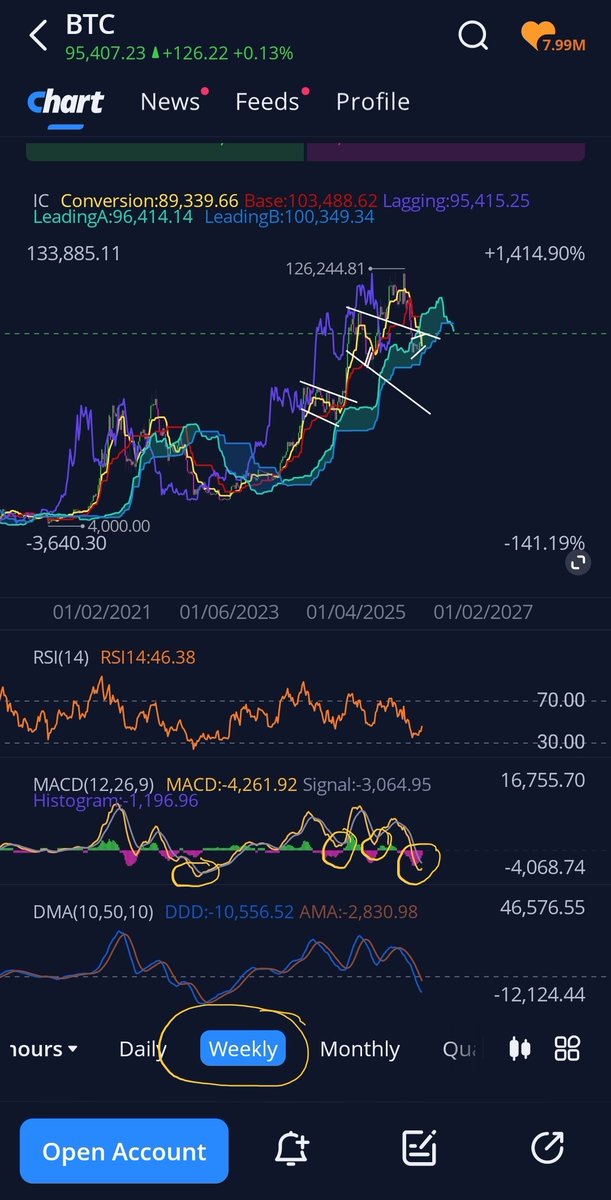The width and height of the screenshot is (611, 1200).
Task: Switch the chart to Daily
Action: pos(143,1049)
